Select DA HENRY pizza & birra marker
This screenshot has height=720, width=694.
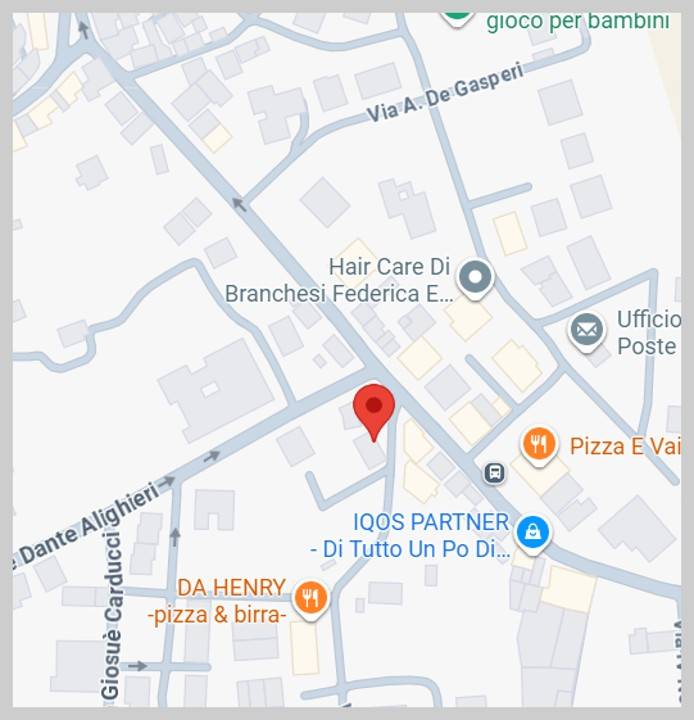pyautogui.click(x=312, y=598)
